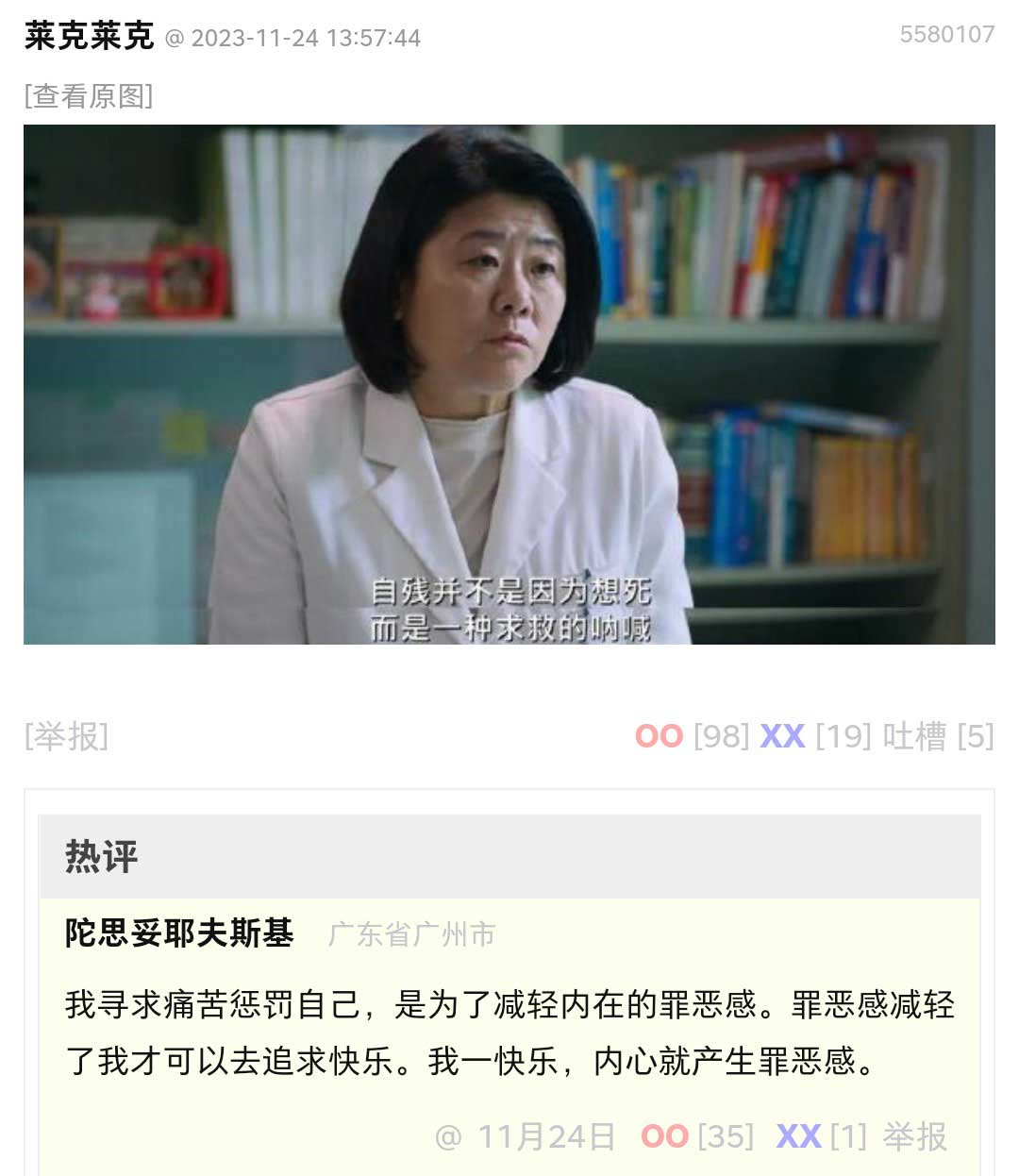
Task: Upvote the post with OO [98]
Action: 660,736
